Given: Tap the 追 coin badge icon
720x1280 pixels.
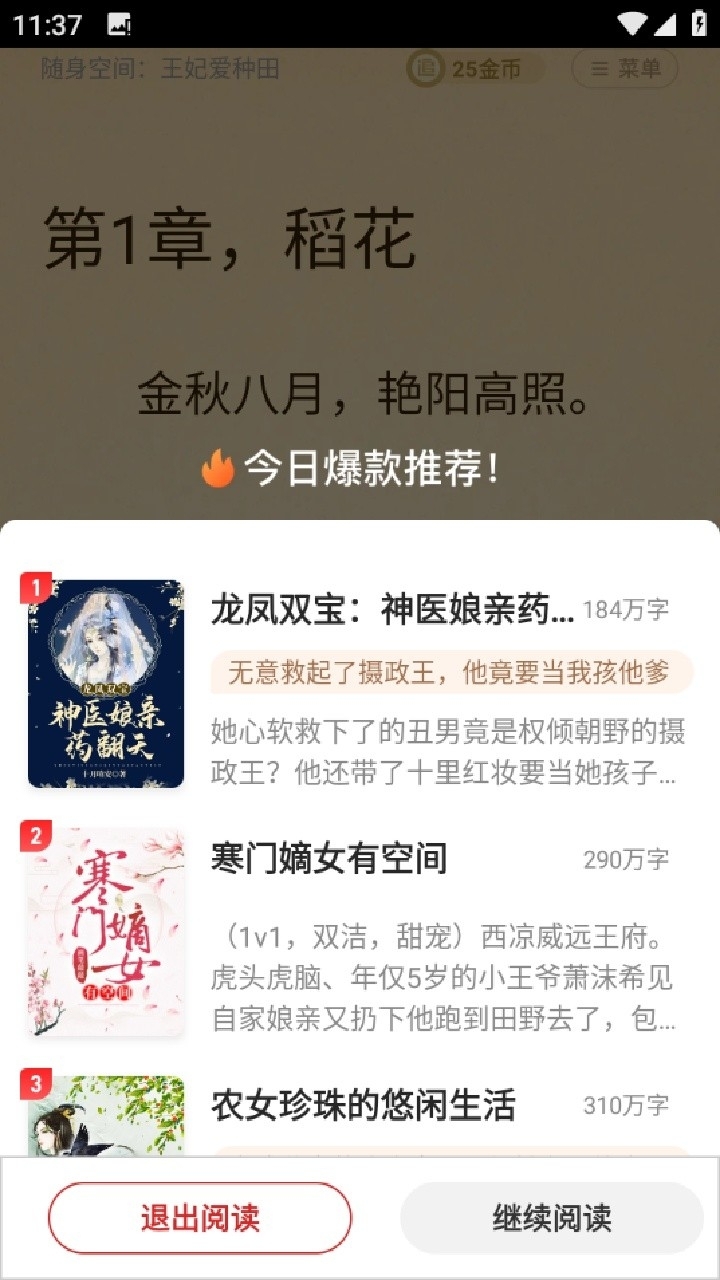Looking at the screenshot, I should [424, 70].
